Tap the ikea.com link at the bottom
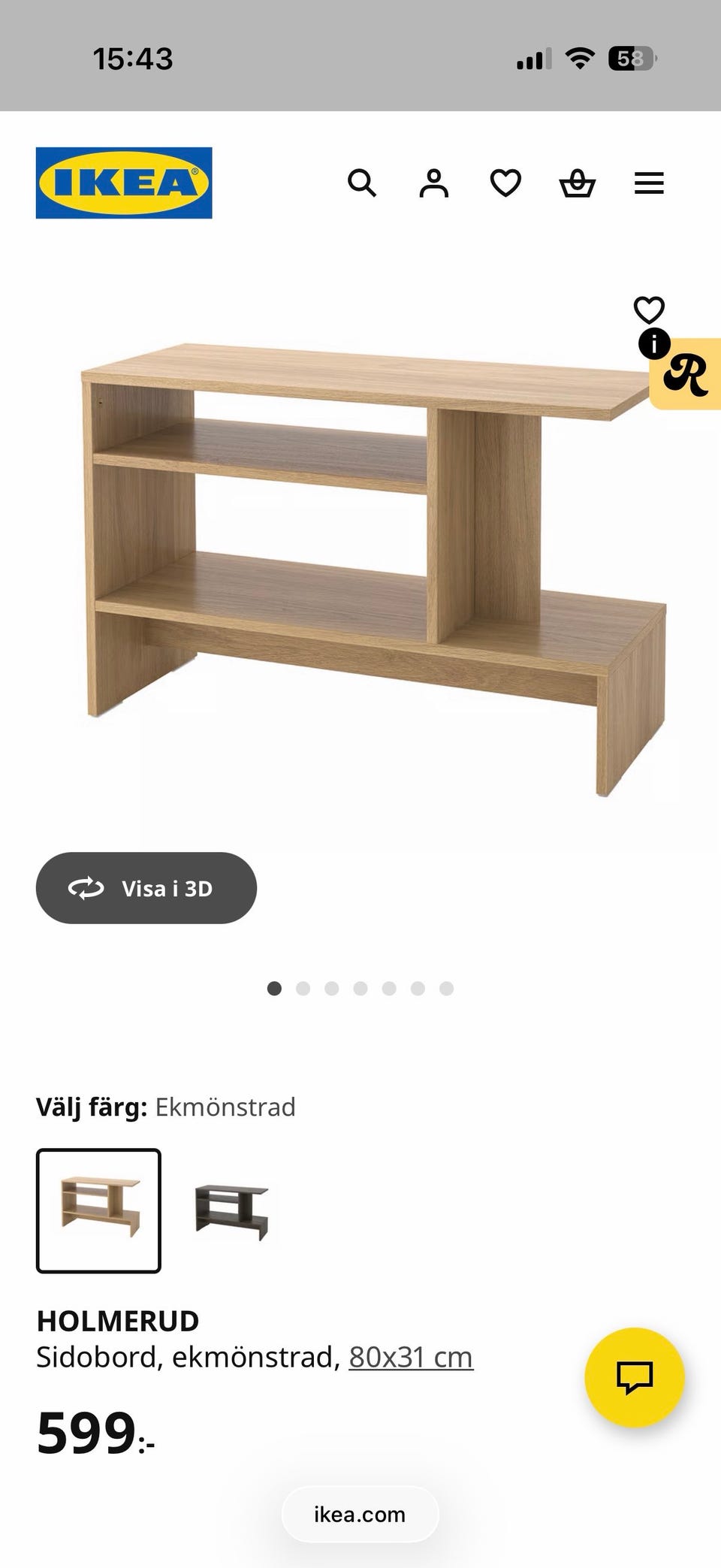This screenshot has height=1568, width=721. click(x=359, y=1511)
